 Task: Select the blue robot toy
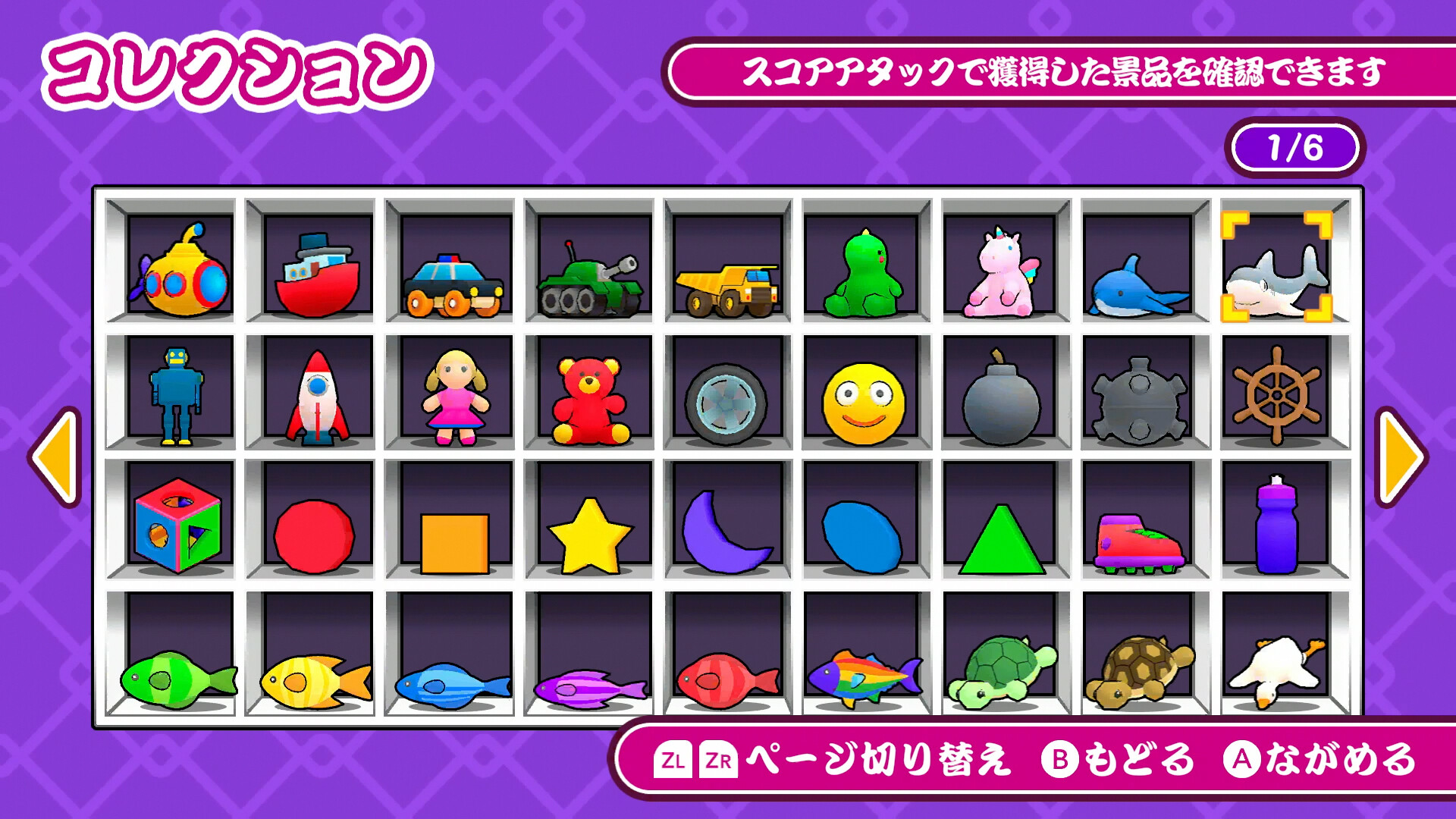pyautogui.click(x=176, y=396)
